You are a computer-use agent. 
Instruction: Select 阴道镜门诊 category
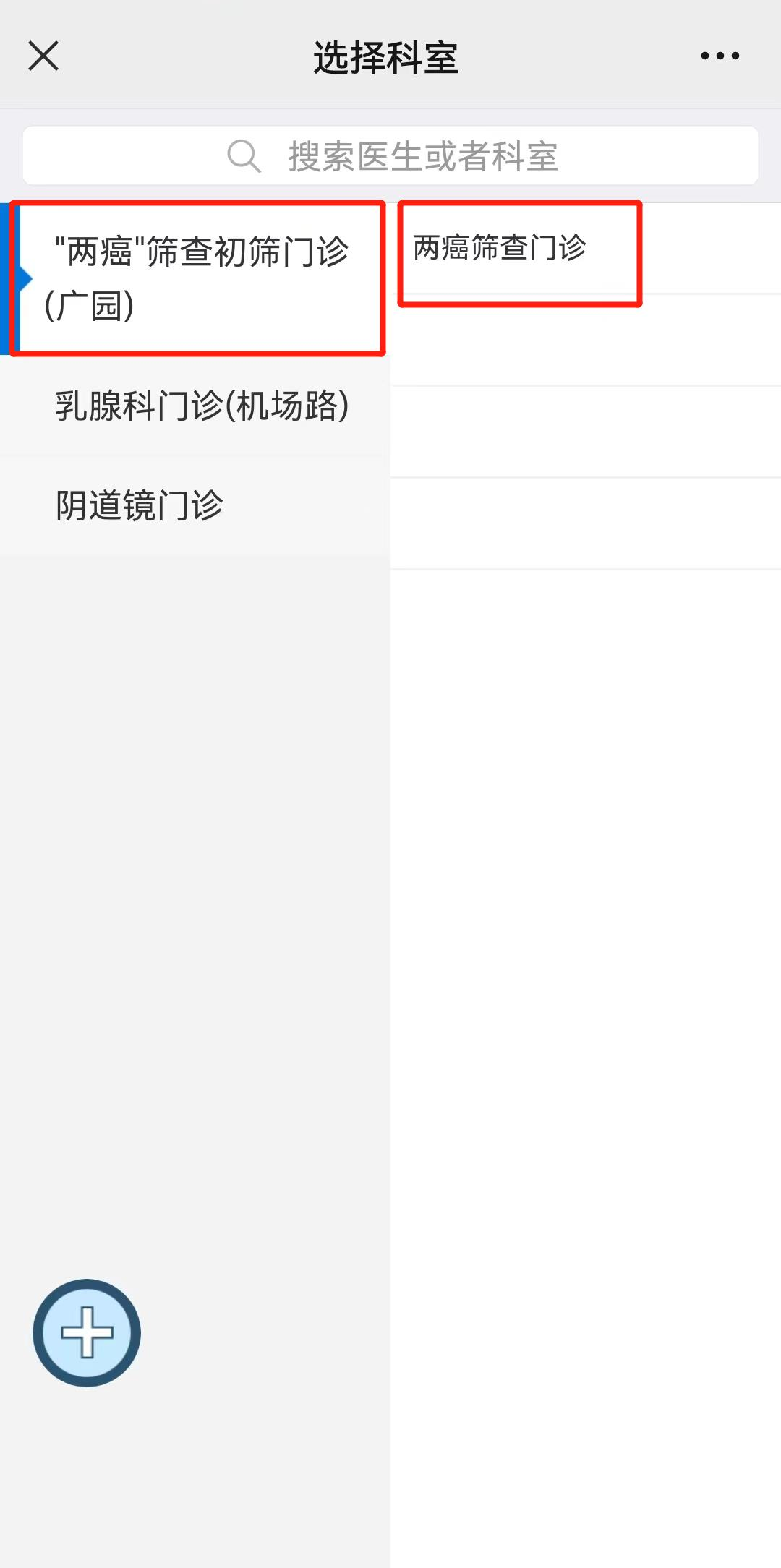click(x=140, y=505)
